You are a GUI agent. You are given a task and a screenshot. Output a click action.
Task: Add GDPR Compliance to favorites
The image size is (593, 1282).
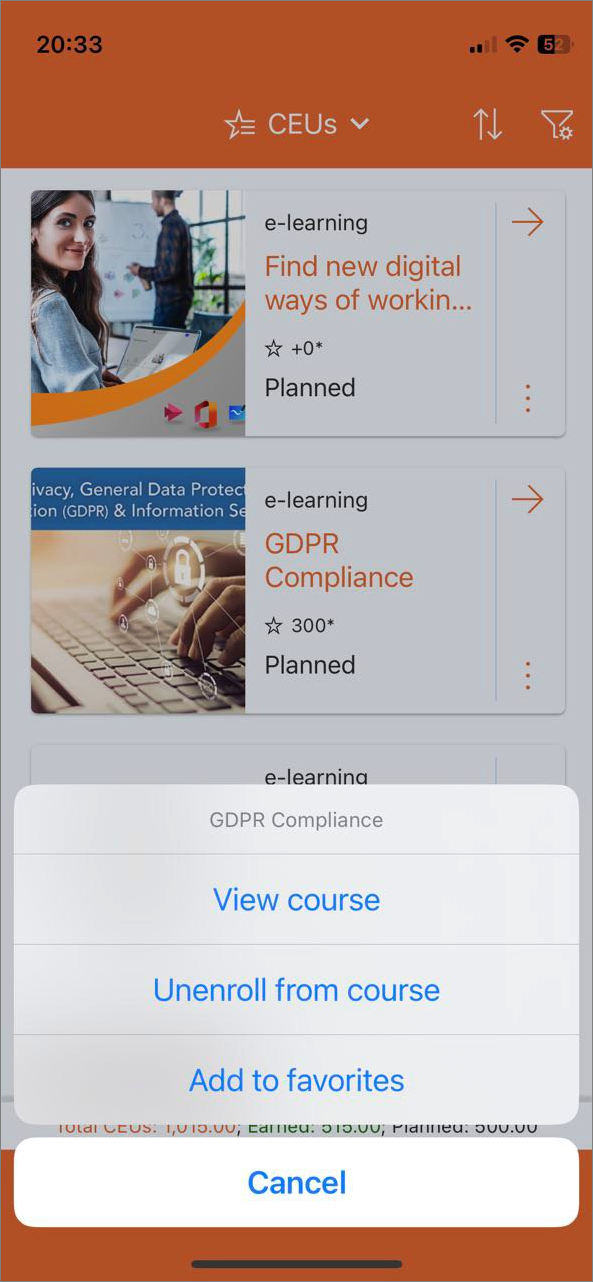pos(296,1080)
